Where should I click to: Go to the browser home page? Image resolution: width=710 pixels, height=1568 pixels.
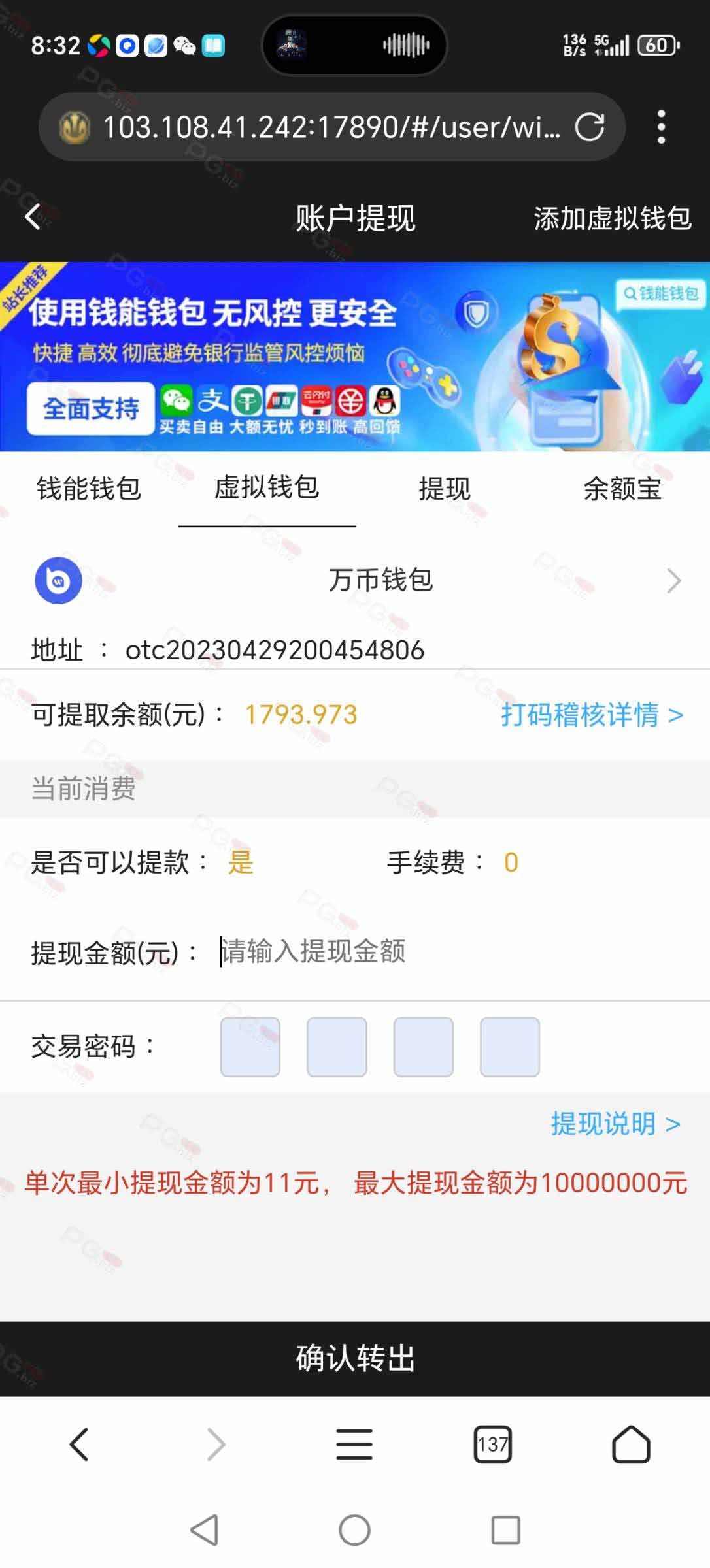tap(631, 1444)
